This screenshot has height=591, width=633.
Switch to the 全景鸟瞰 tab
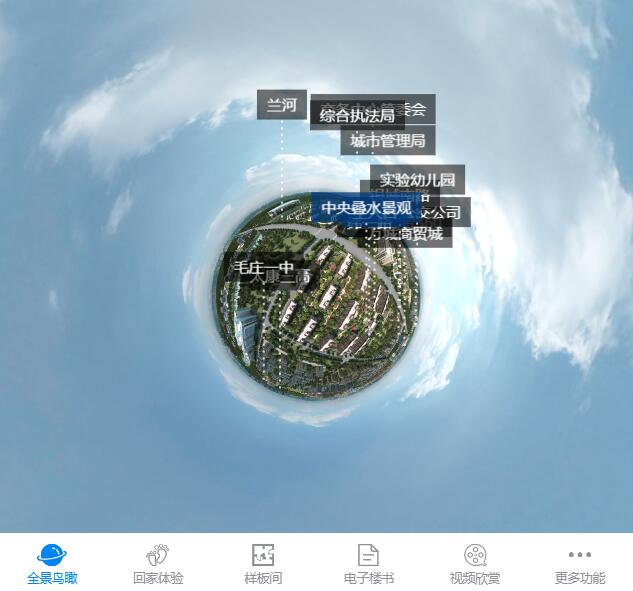pyautogui.click(x=52, y=563)
